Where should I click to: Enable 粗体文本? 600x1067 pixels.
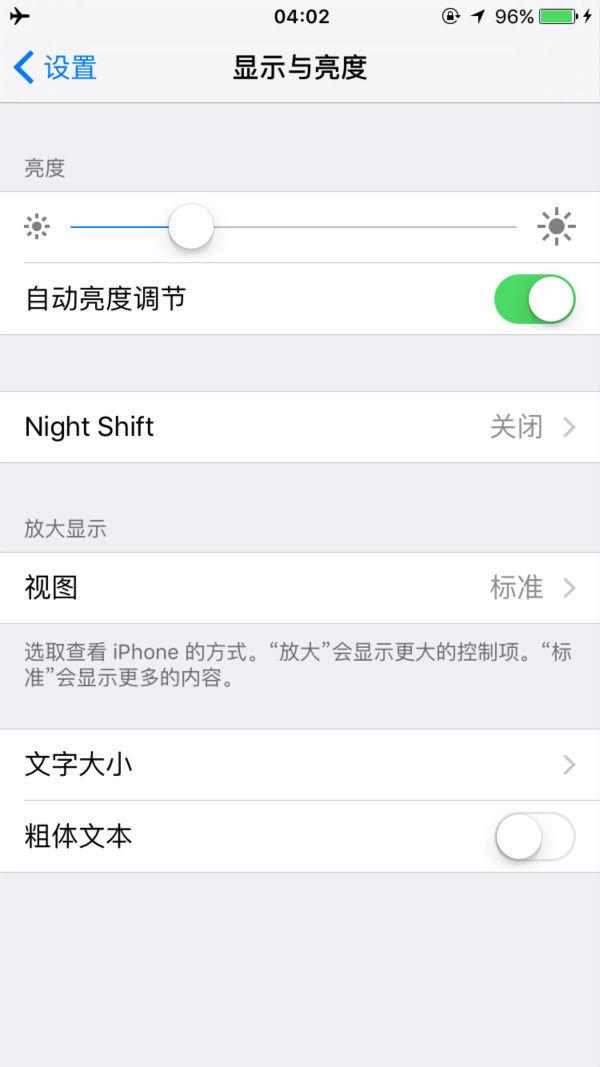tap(534, 837)
